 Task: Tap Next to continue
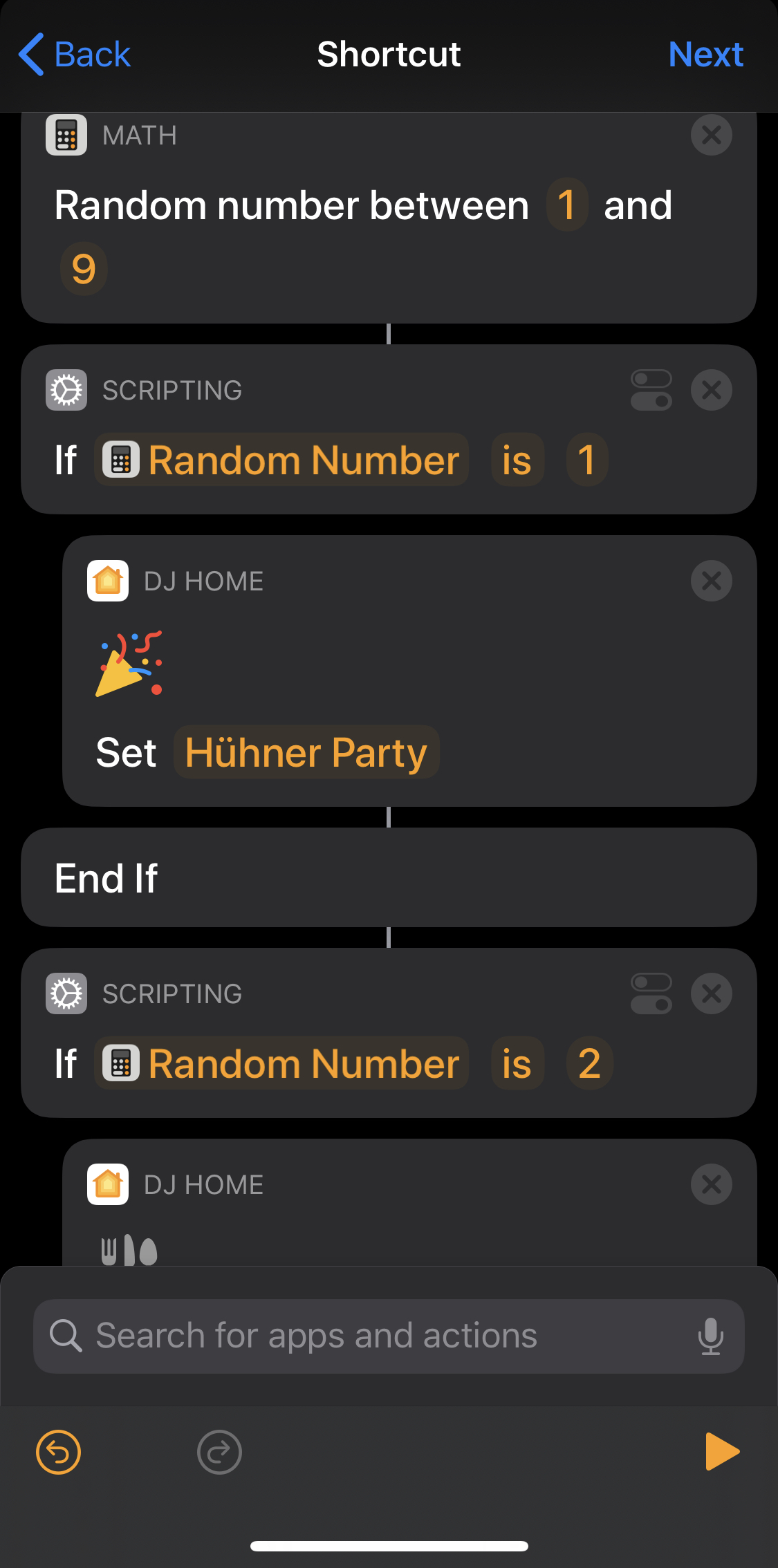click(705, 55)
